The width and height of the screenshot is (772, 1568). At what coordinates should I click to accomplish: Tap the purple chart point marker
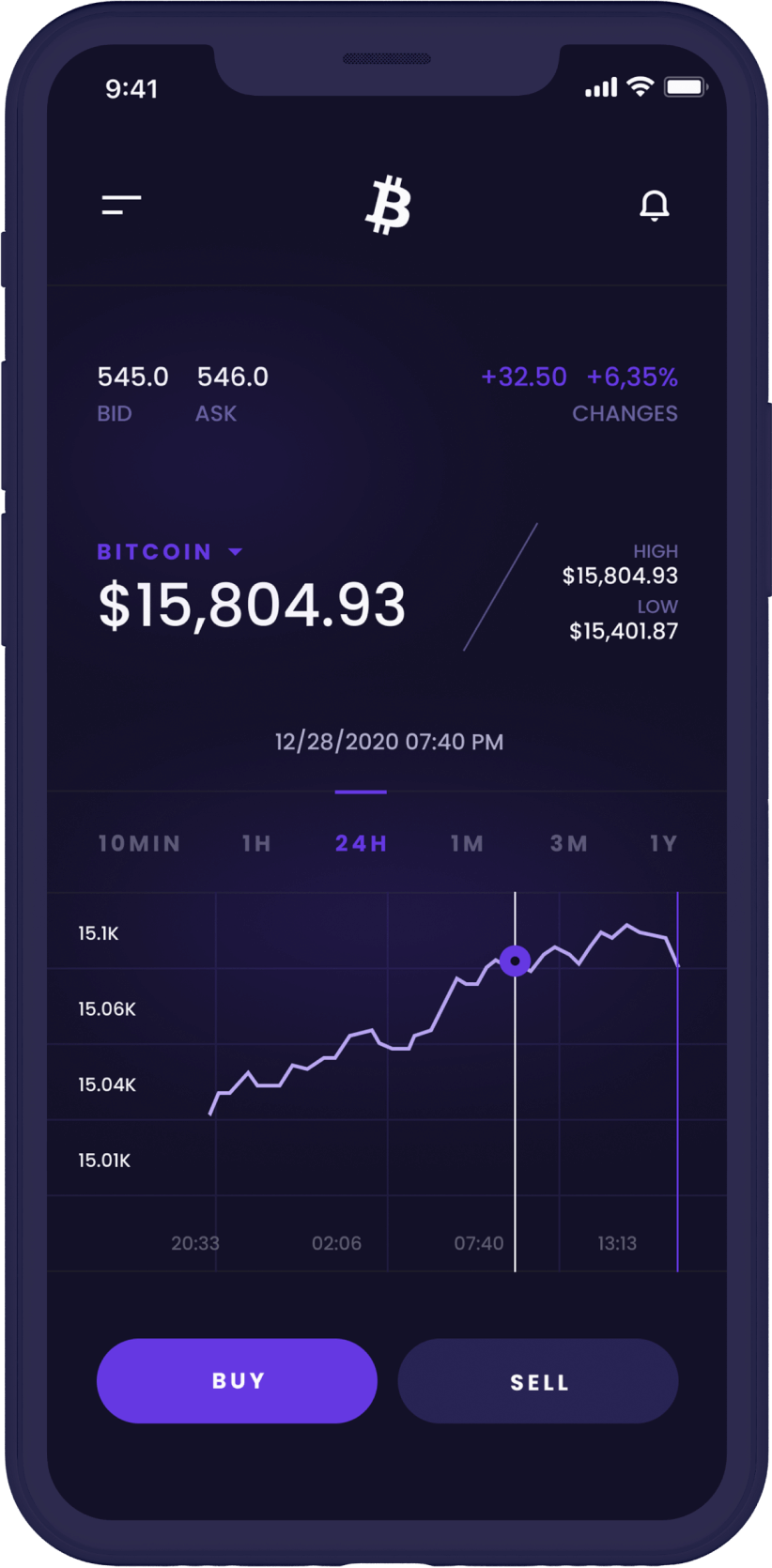tap(515, 961)
